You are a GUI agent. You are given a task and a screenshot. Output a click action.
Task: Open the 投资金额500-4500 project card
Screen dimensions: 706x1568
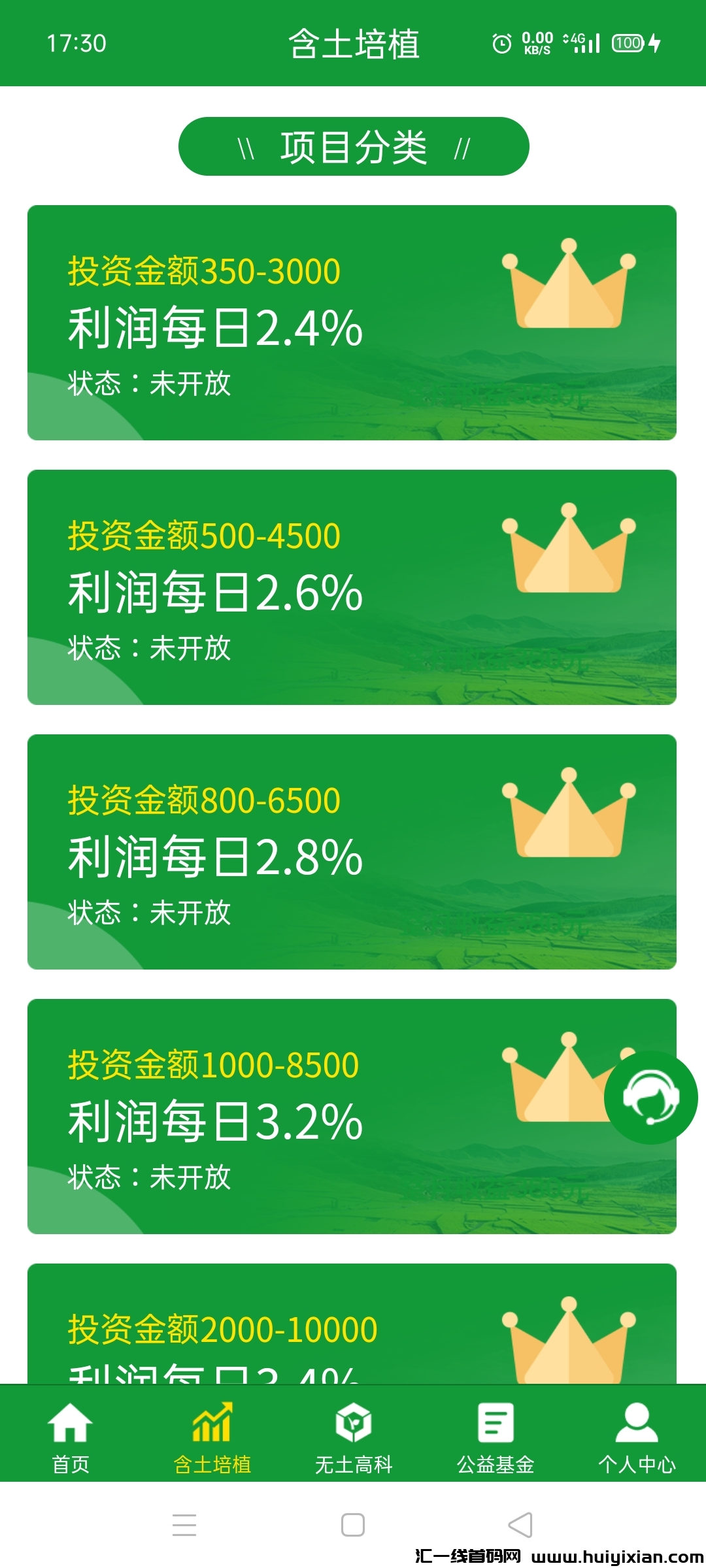(x=352, y=587)
